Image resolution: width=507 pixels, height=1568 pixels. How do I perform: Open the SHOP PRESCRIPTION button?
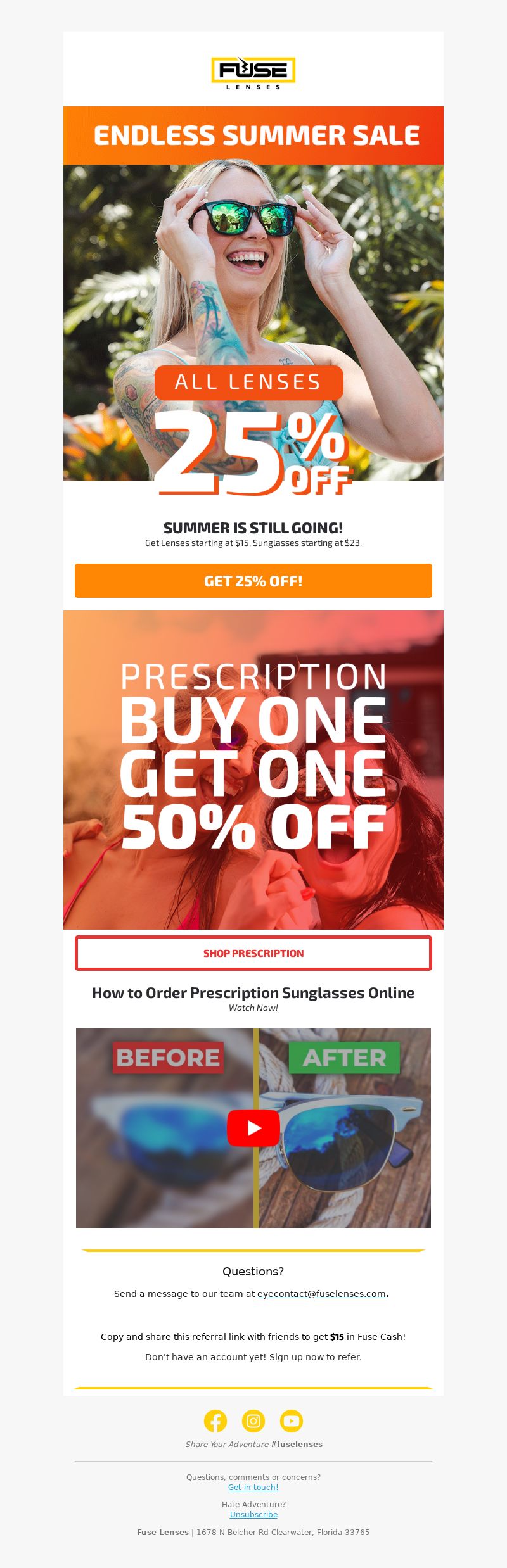tap(253, 953)
